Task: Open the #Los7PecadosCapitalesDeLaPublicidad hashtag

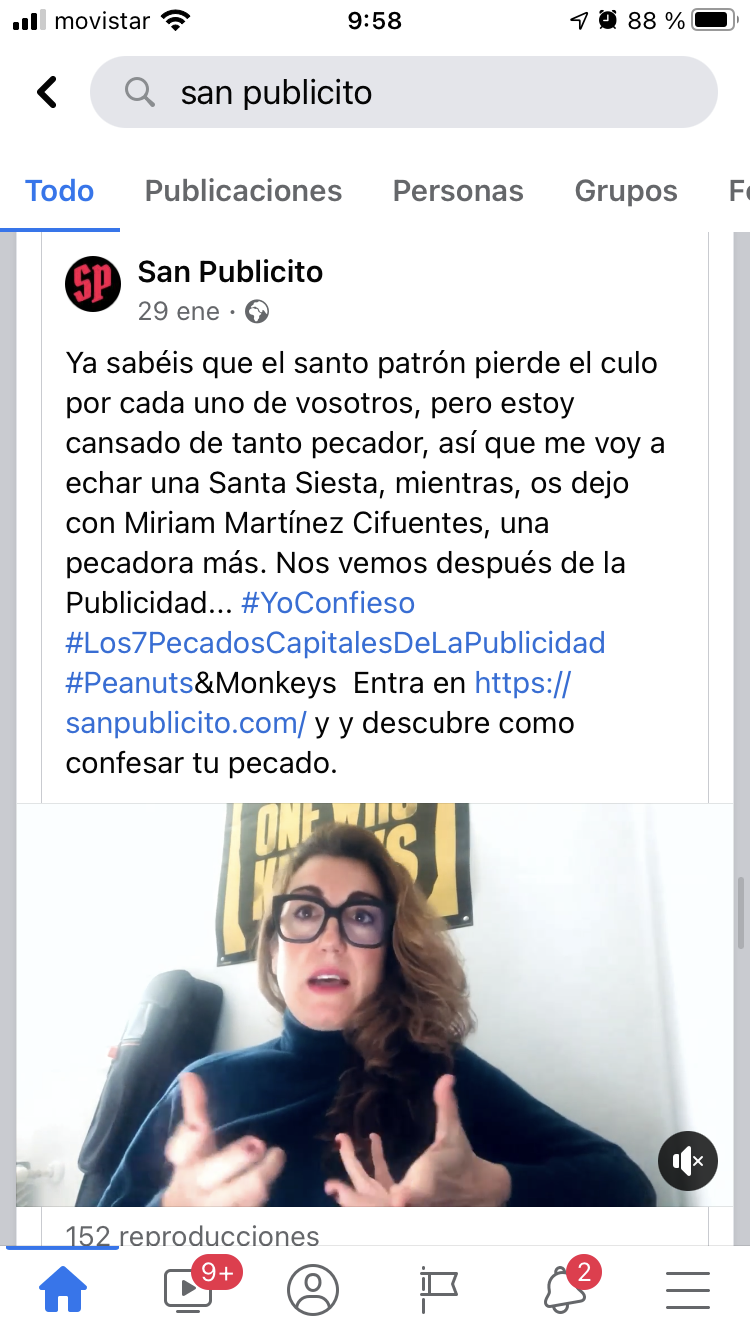Action: coord(335,643)
